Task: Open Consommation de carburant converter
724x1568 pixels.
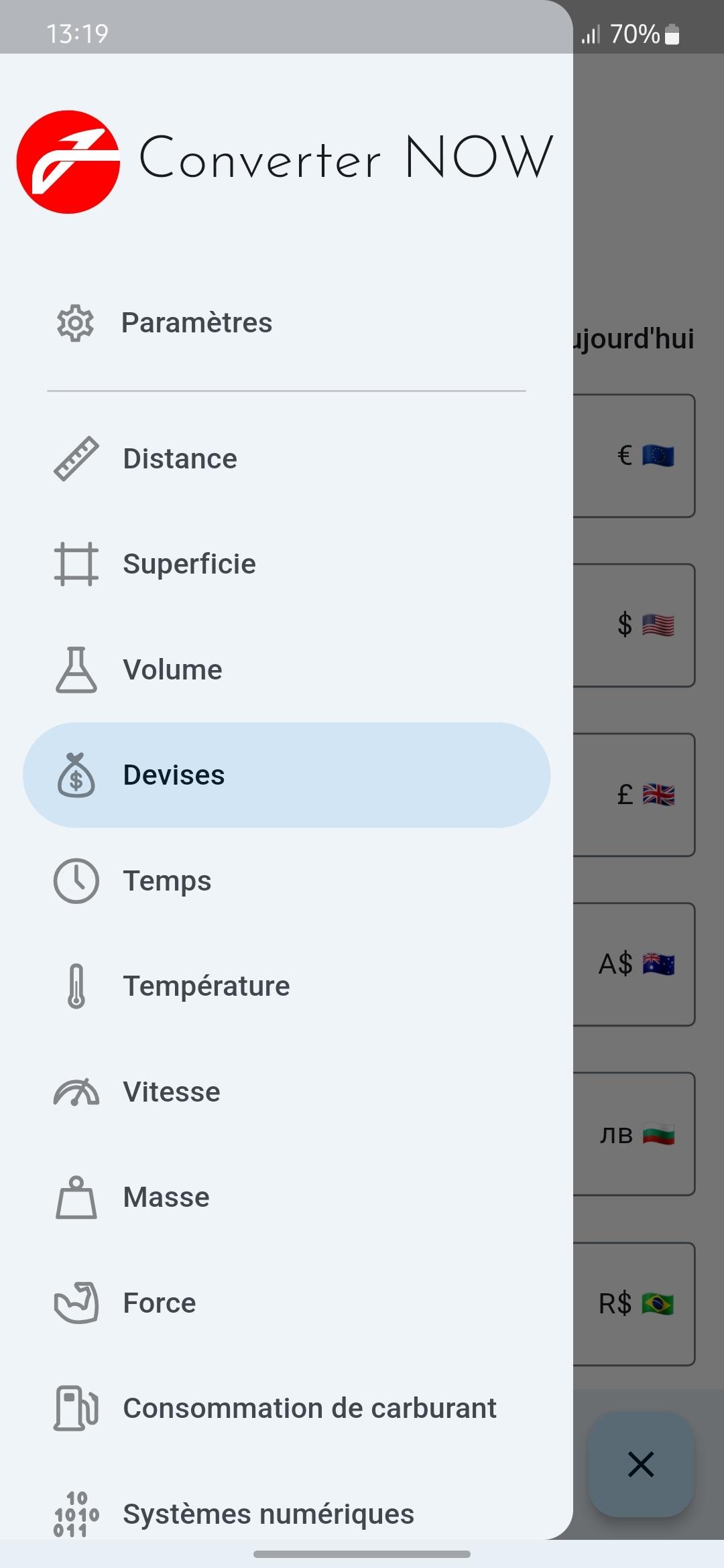Action: pos(309,1409)
